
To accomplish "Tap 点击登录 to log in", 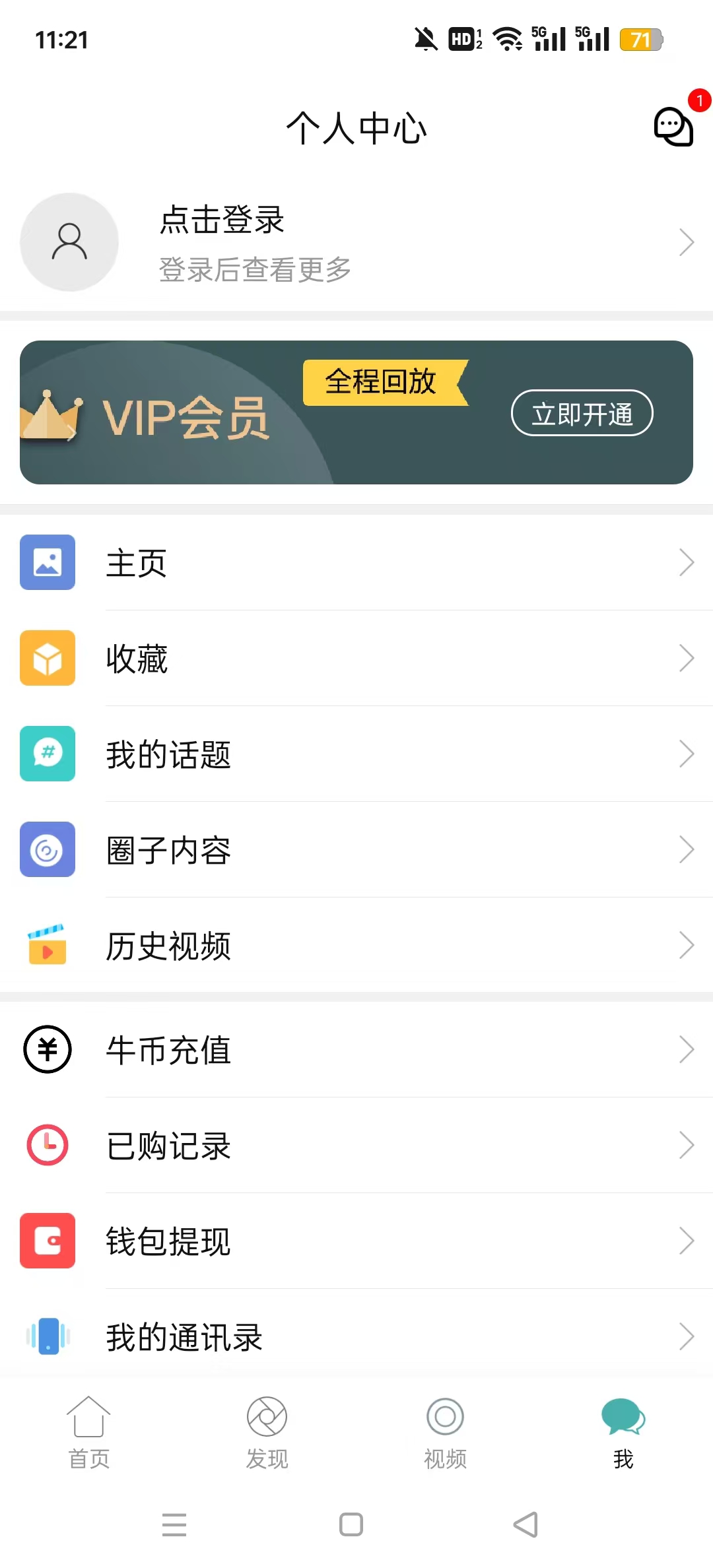I will pyautogui.click(x=222, y=220).
